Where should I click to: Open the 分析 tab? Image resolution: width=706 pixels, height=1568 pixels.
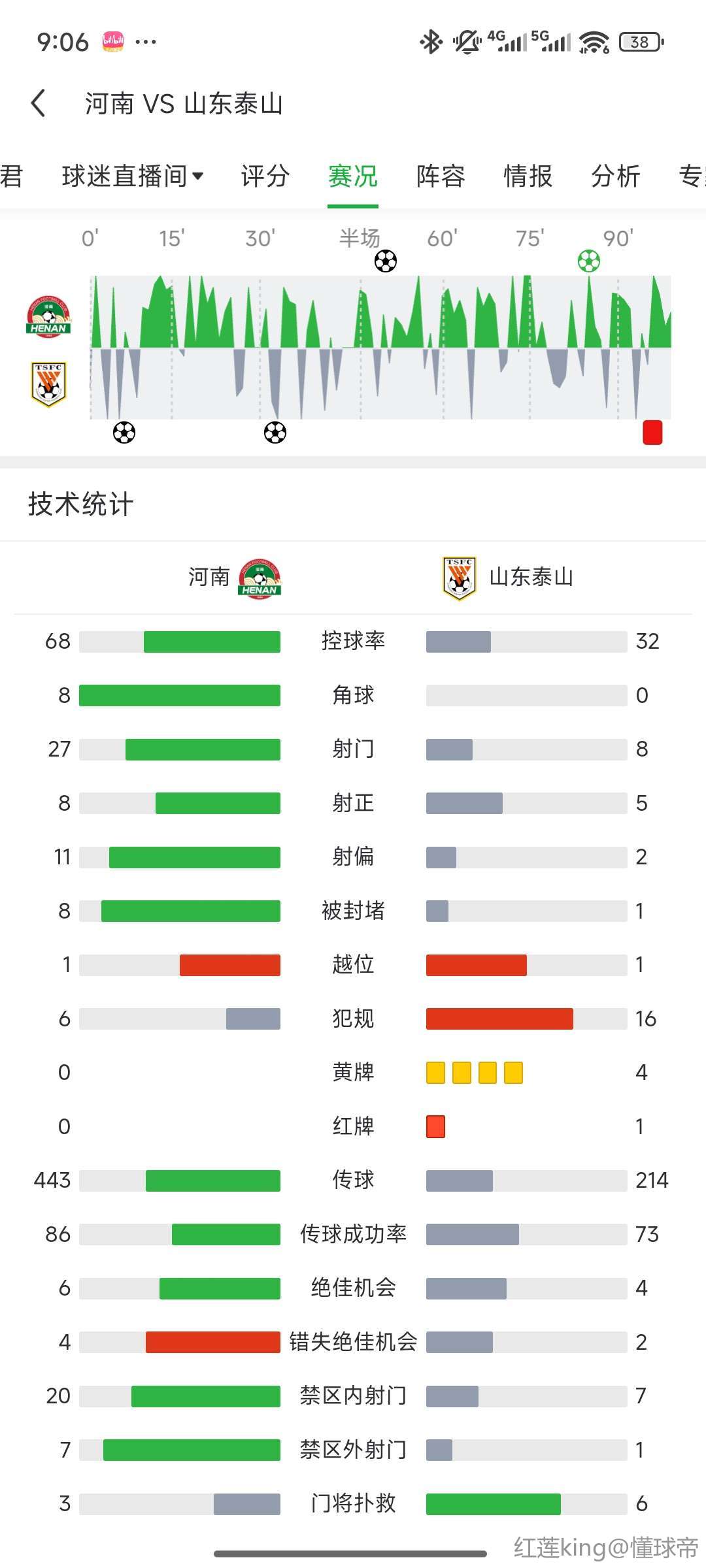tap(615, 176)
